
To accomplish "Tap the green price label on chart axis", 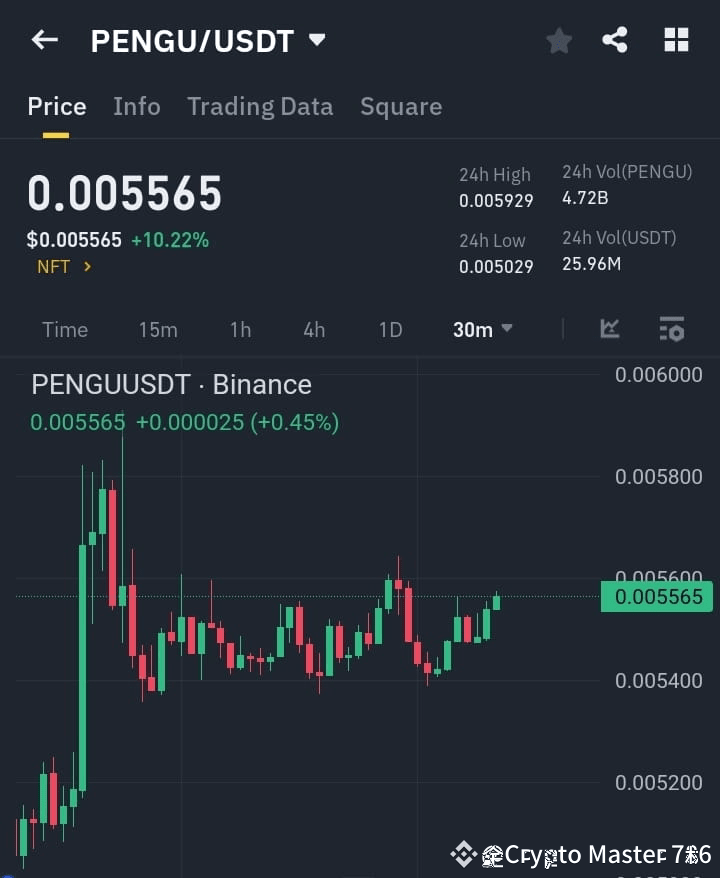I will [x=657, y=597].
